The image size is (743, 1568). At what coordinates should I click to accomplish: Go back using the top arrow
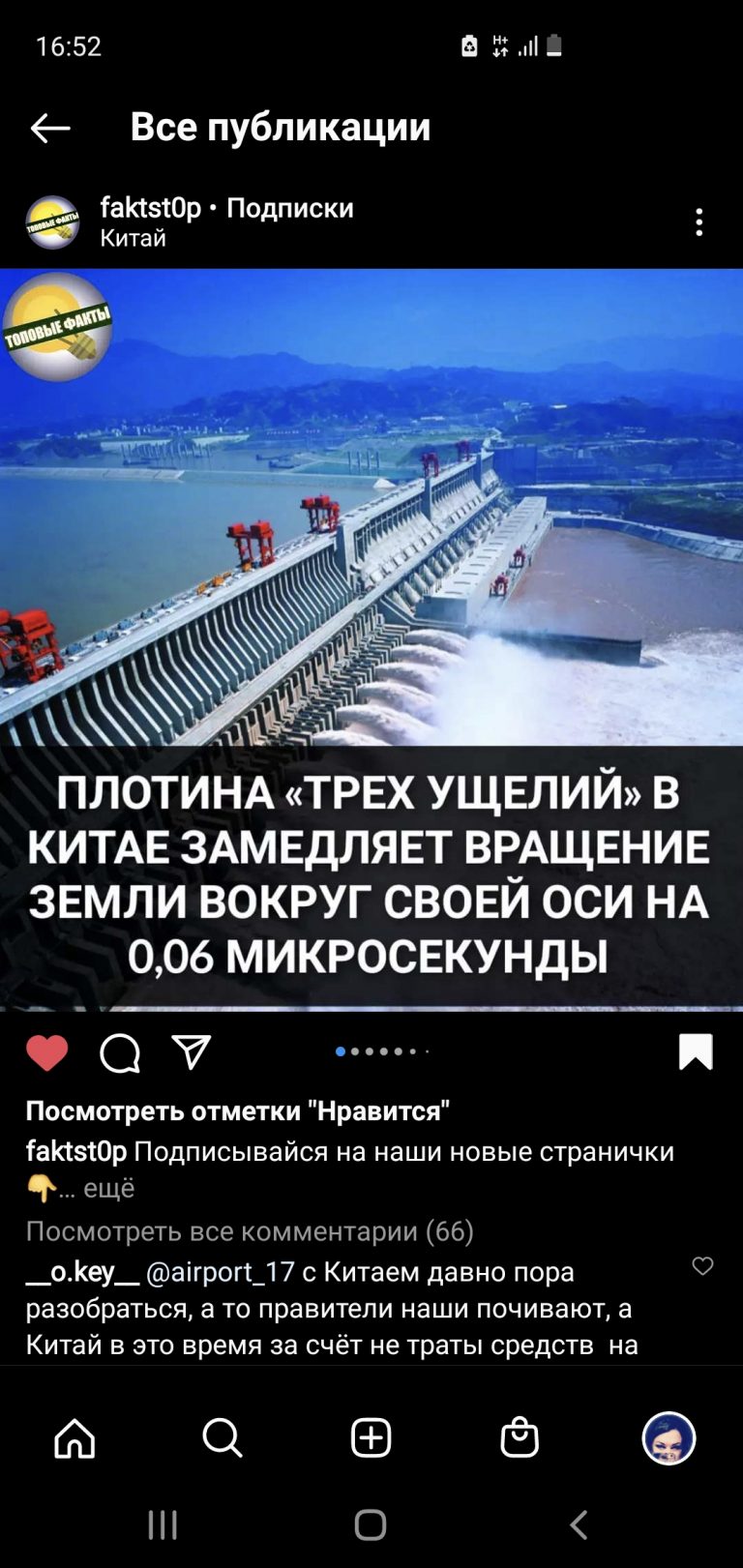(x=50, y=128)
